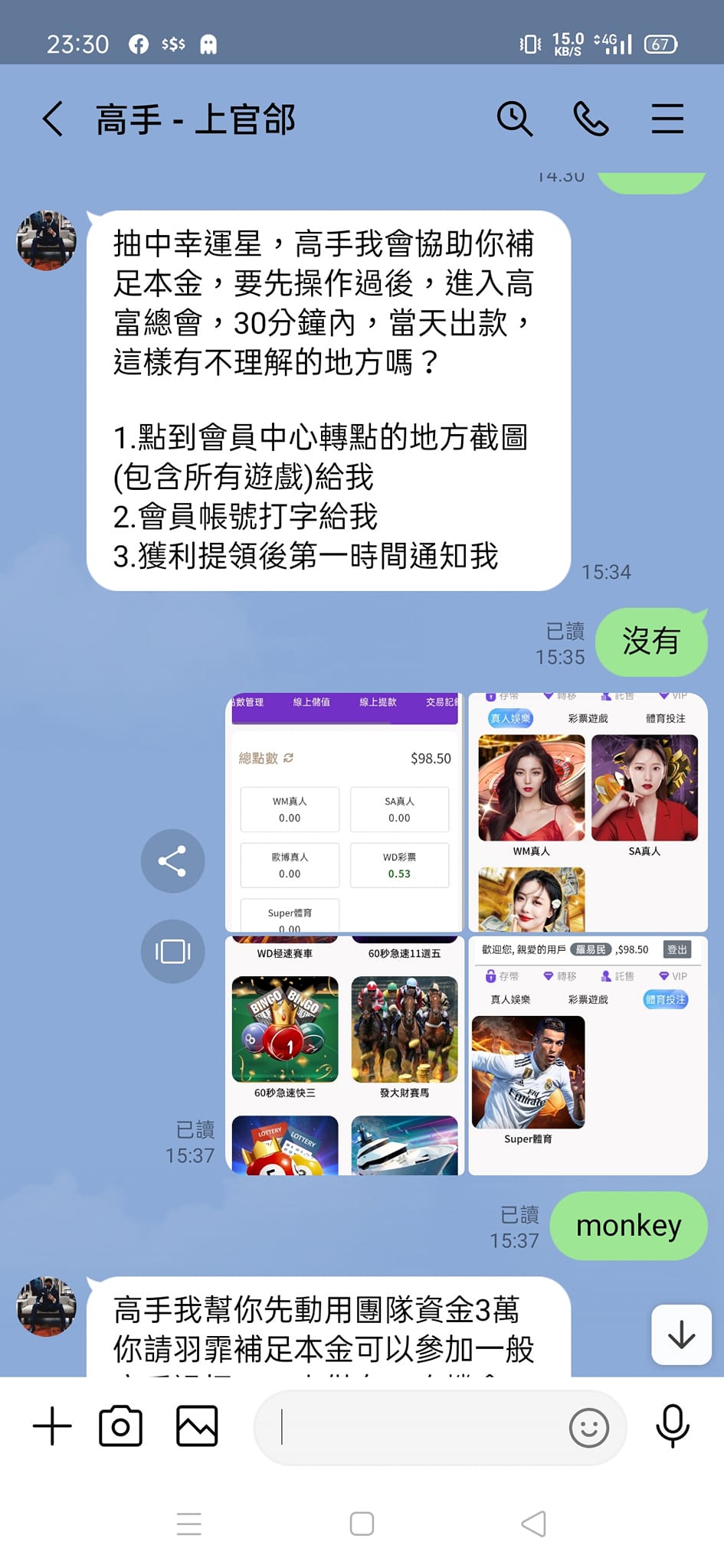Record a voice message
Image resolution: width=724 pixels, height=1568 pixels.
[x=673, y=1426]
